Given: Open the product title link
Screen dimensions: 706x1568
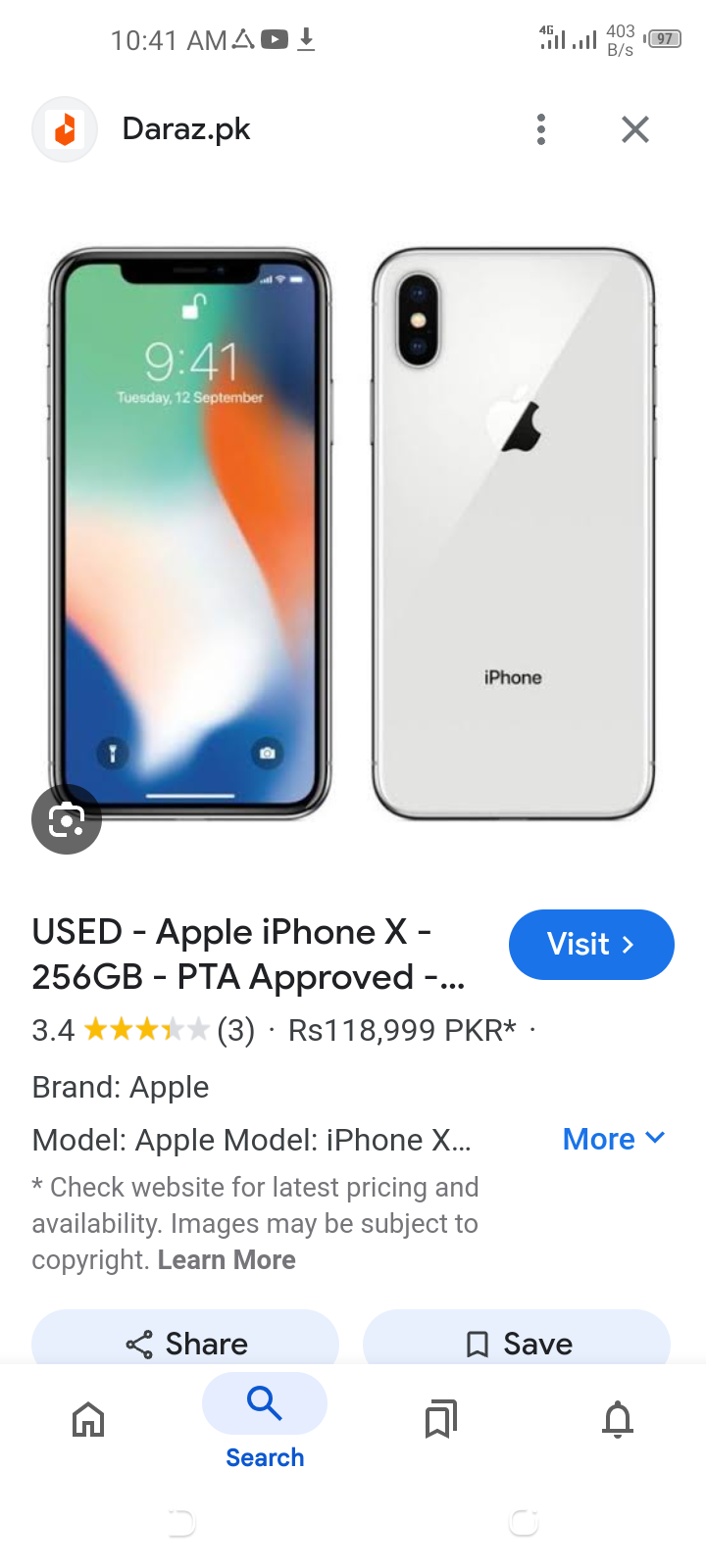Looking at the screenshot, I should [248, 954].
